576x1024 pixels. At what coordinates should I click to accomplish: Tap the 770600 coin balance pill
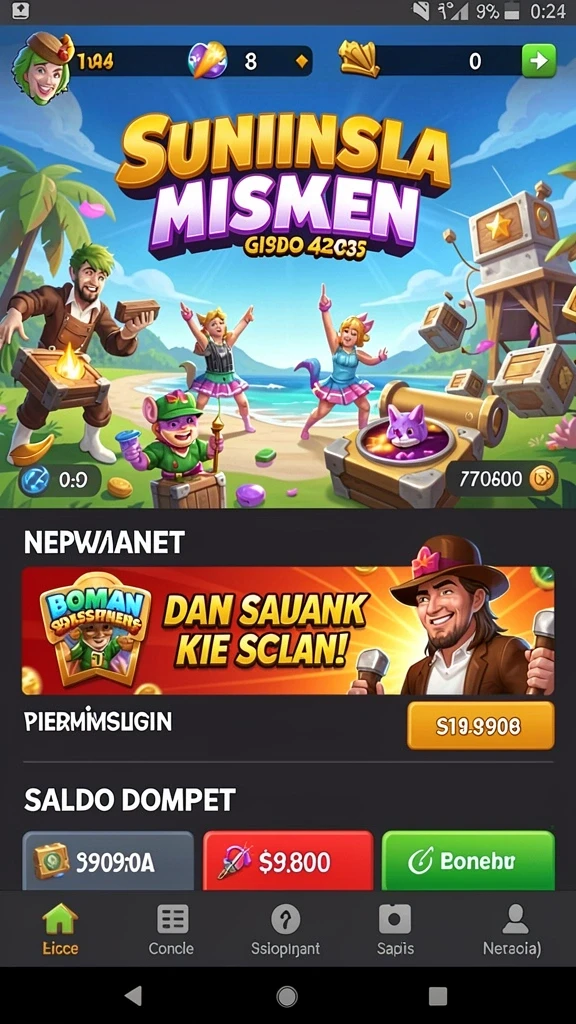(x=501, y=480)
